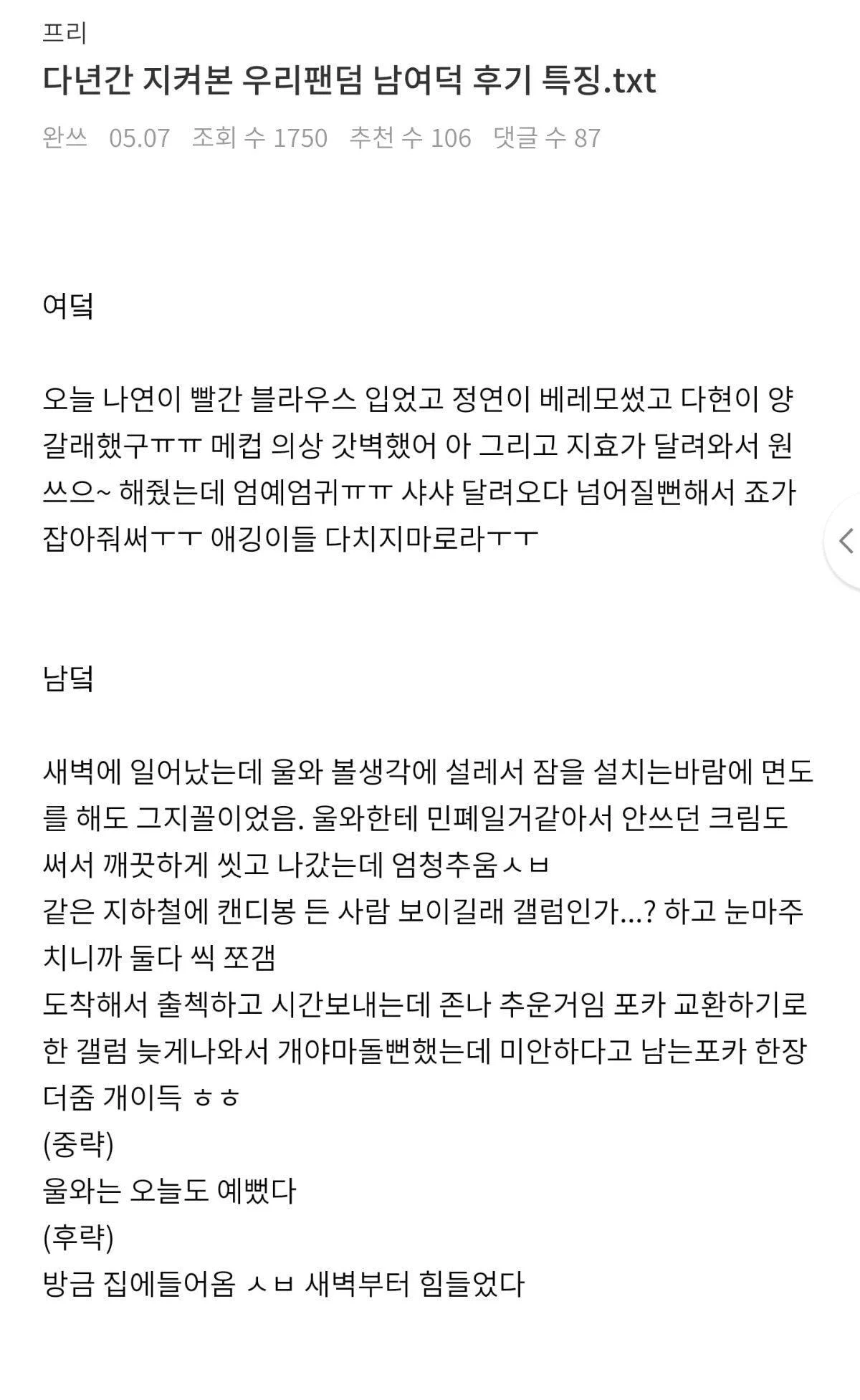The image size is (860, 1400).
Task: Open the 프리 board category link
Action: 64,34
